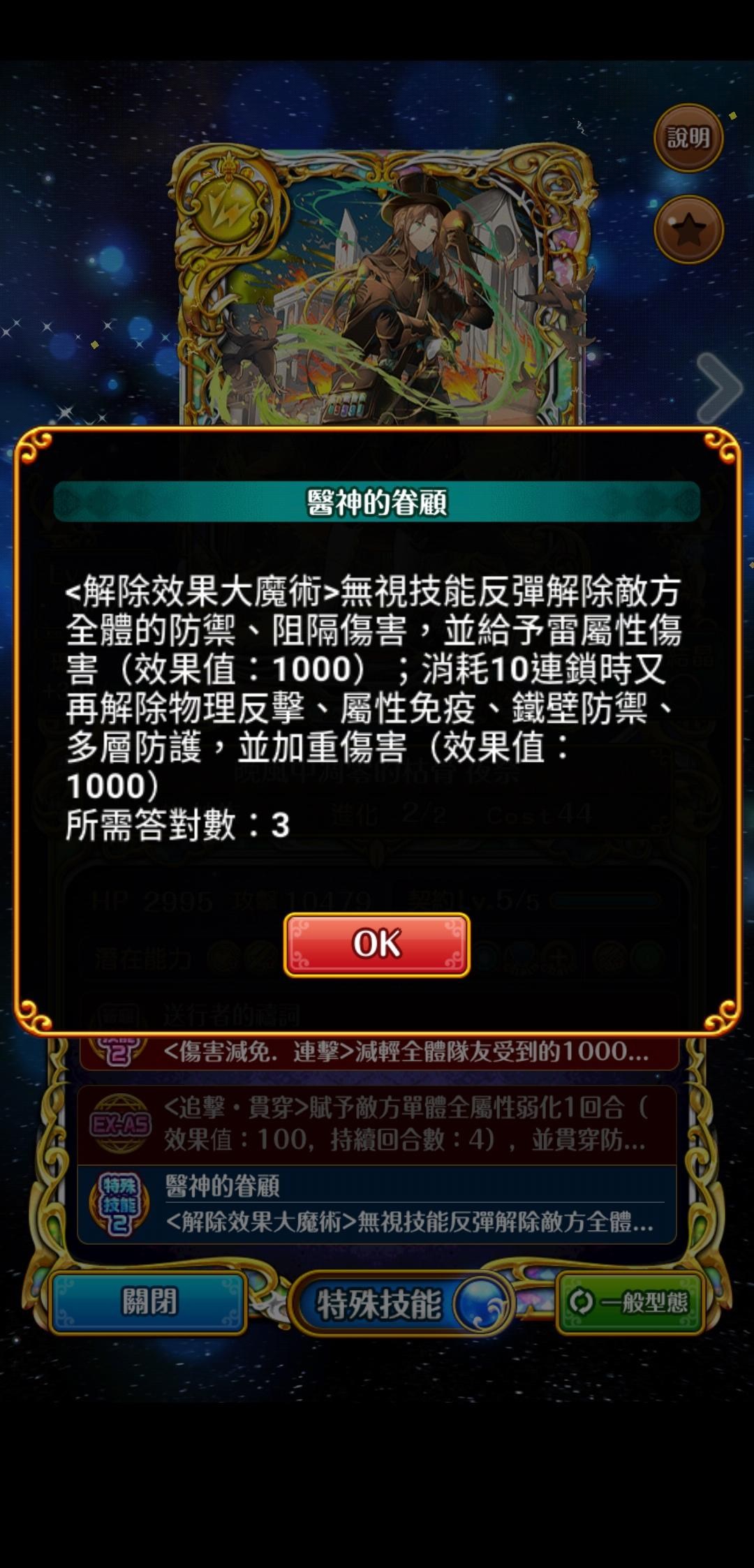Viewport: 754px width, 1568px height.
Task: Open the 醫神的眷顧 special skill row
Action: click(x=376, y=1204)
